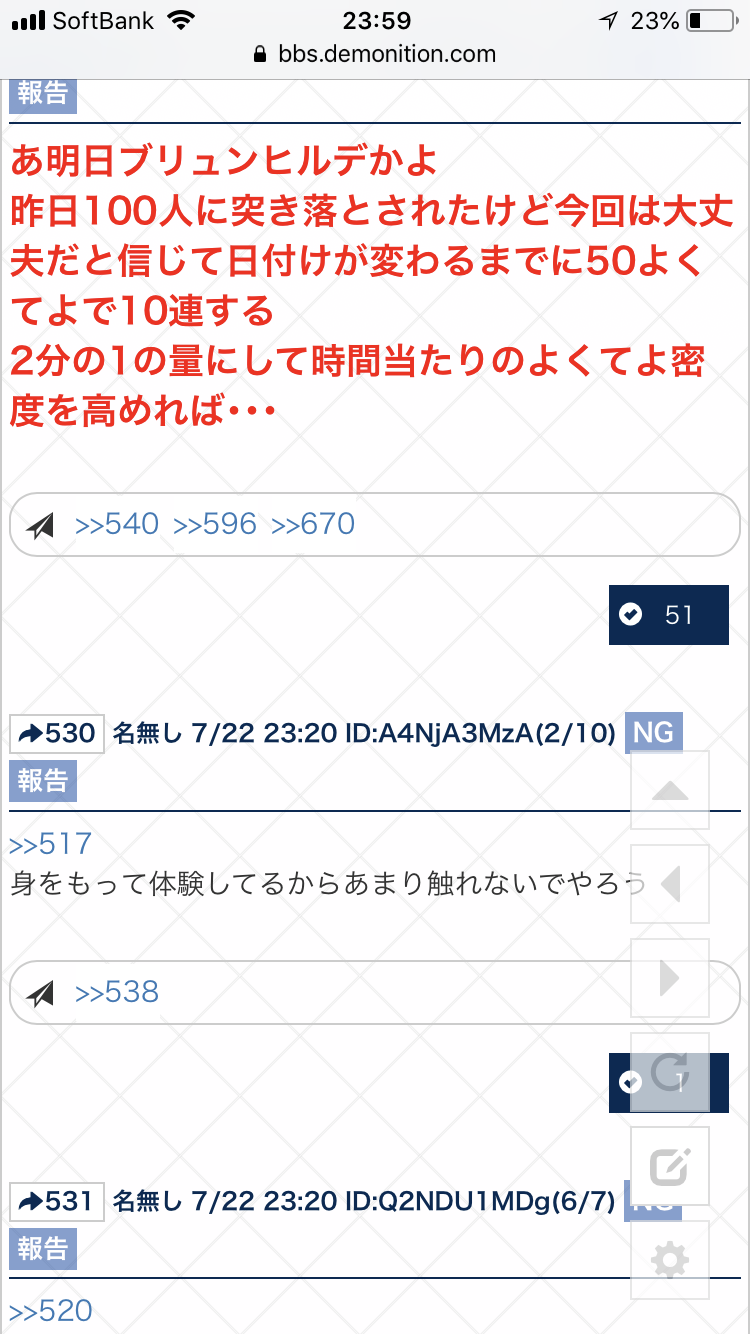Tap the address bar bbs.demonition.com
This screenshot has height=1334, width=750.
(x=375, y=54)
